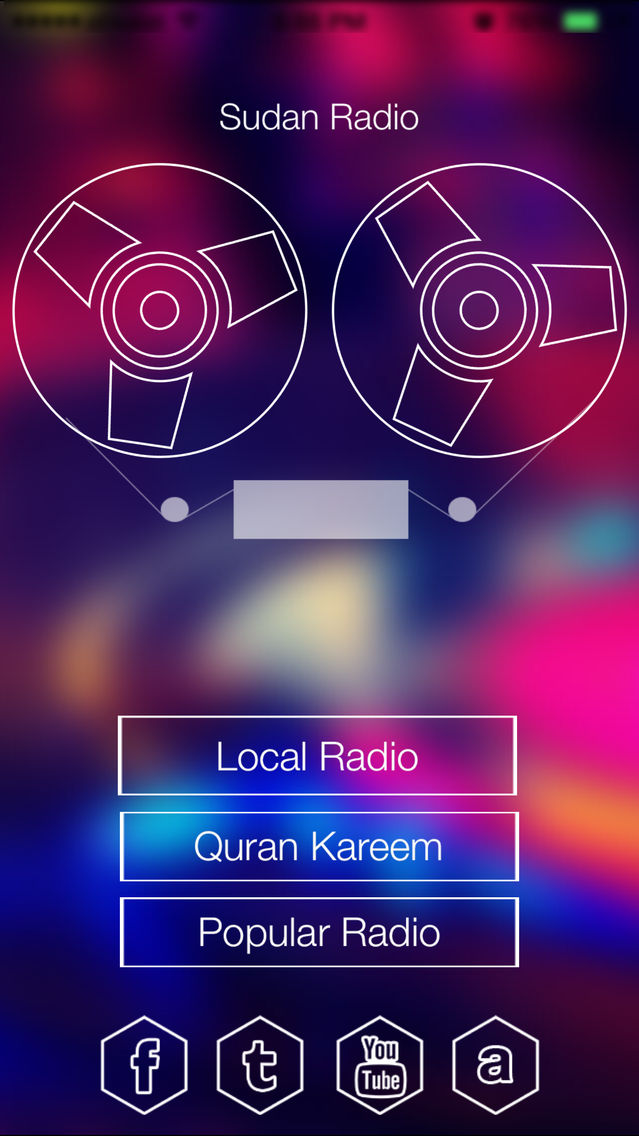Open Popular Radio stations
The height and width of the screenshot is (1136, 639).
pyautogui.click(x=319, y=932)
